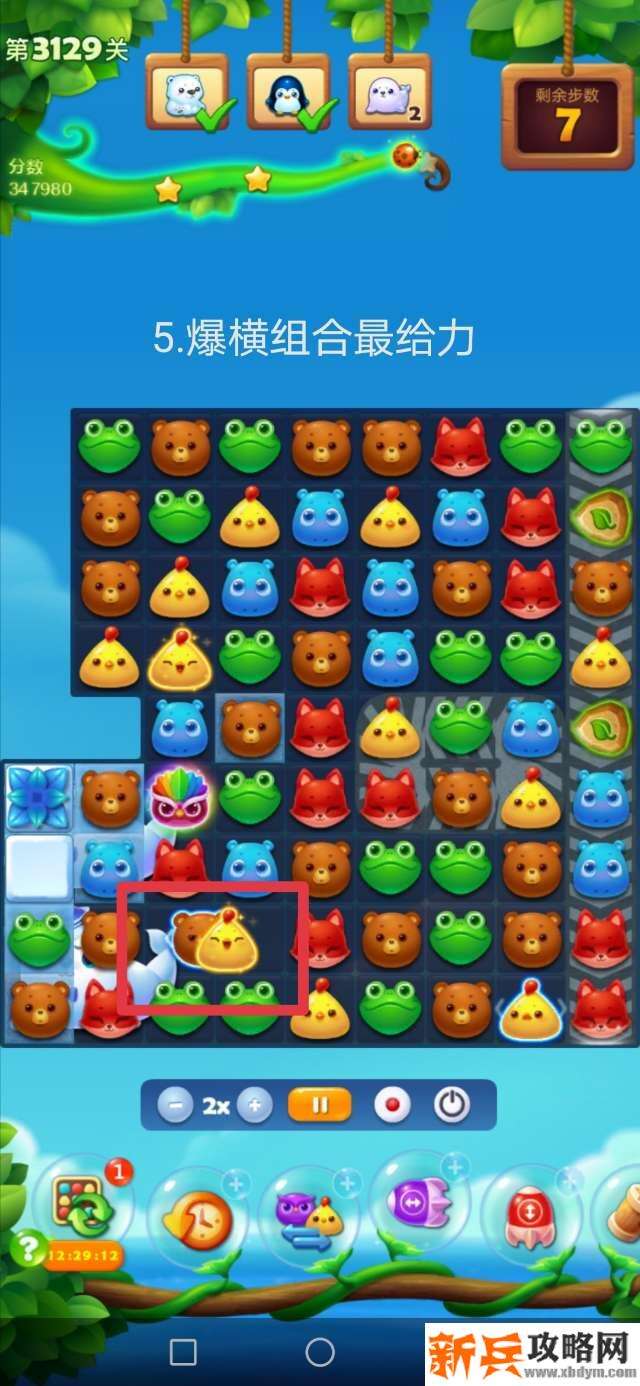Screen dimensions: 640x1386
Task: Tap the rainbow owl piece on the board
Action: click(180, 797)
